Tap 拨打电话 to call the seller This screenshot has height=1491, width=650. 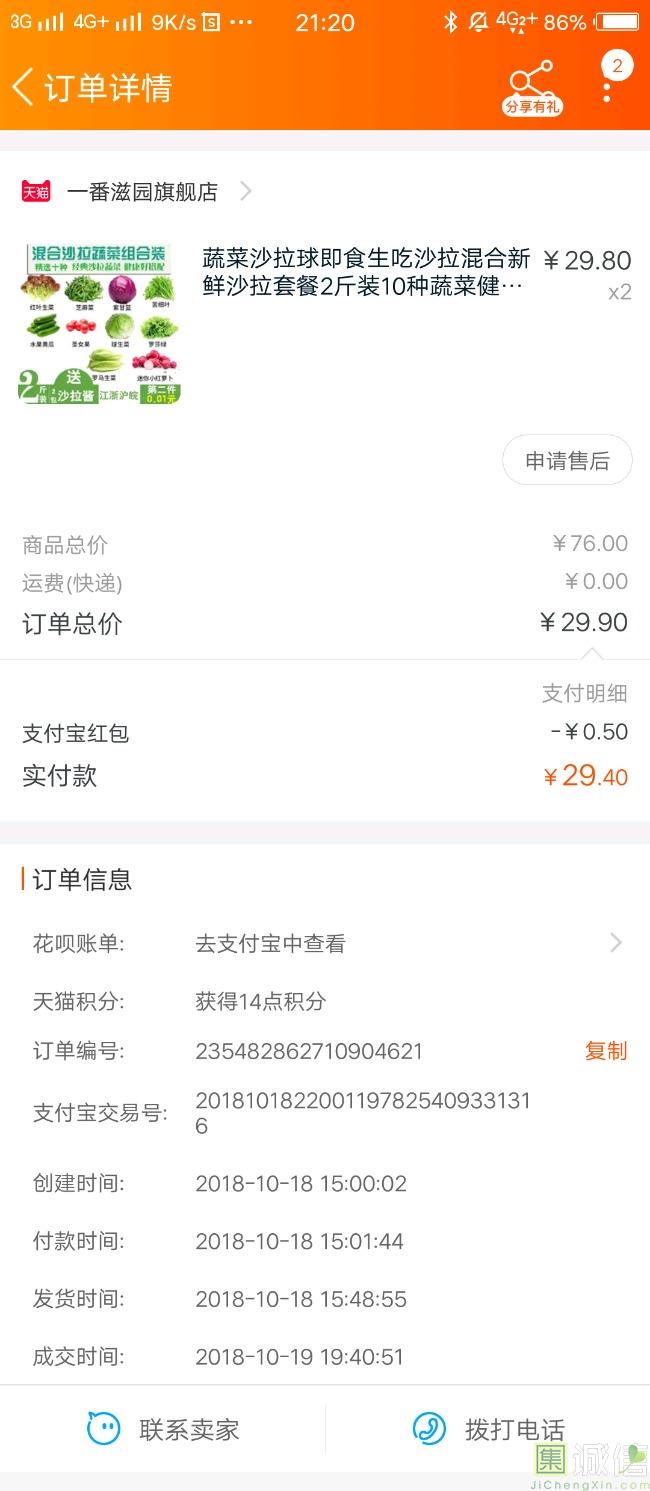tap(488, 1429)
